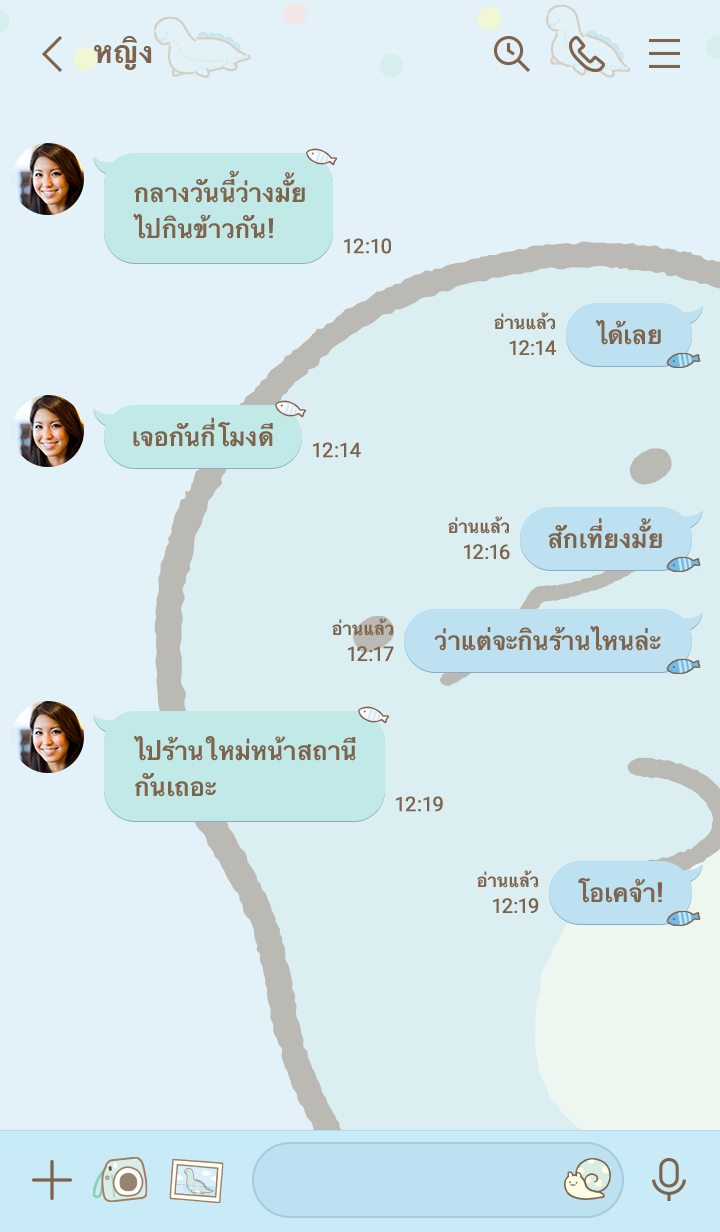Open the plus attachment menu
Screen dimensions: 720x1232
(x=52, y=1181)
